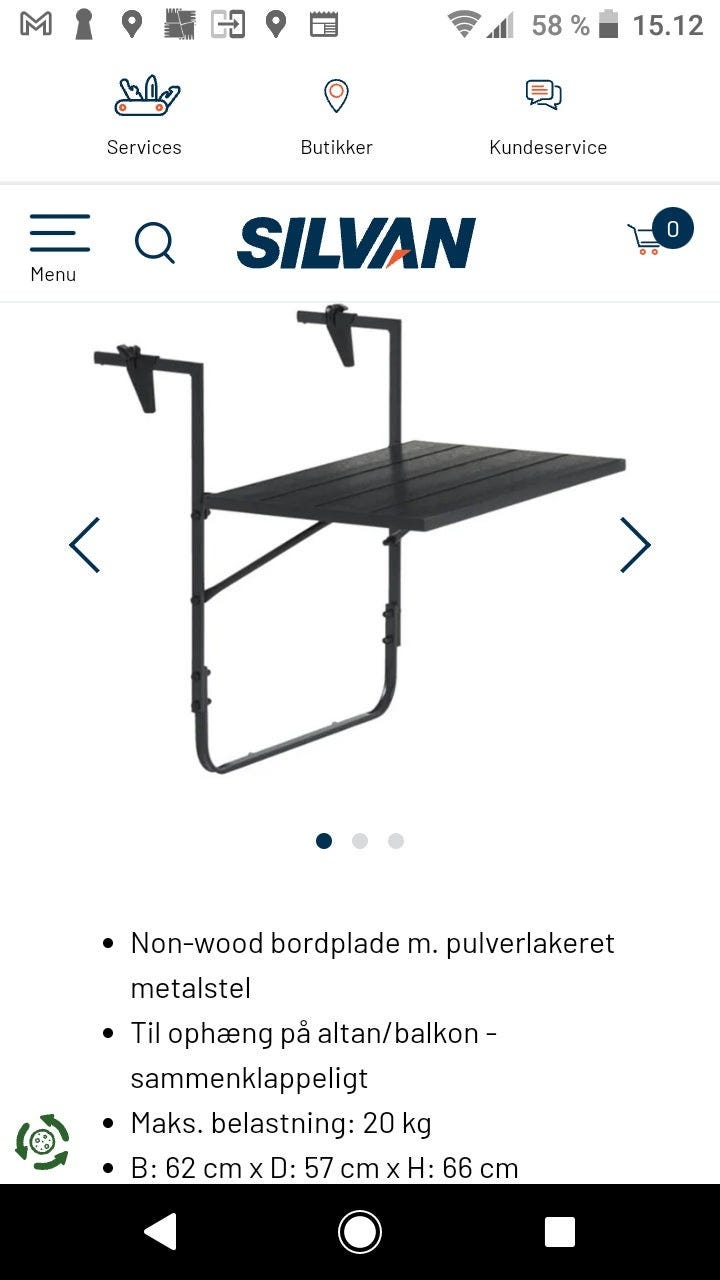The width and height of the screenshot is (720, 1280).
Task: Tap the search magnifier icon
Action: 155,242
